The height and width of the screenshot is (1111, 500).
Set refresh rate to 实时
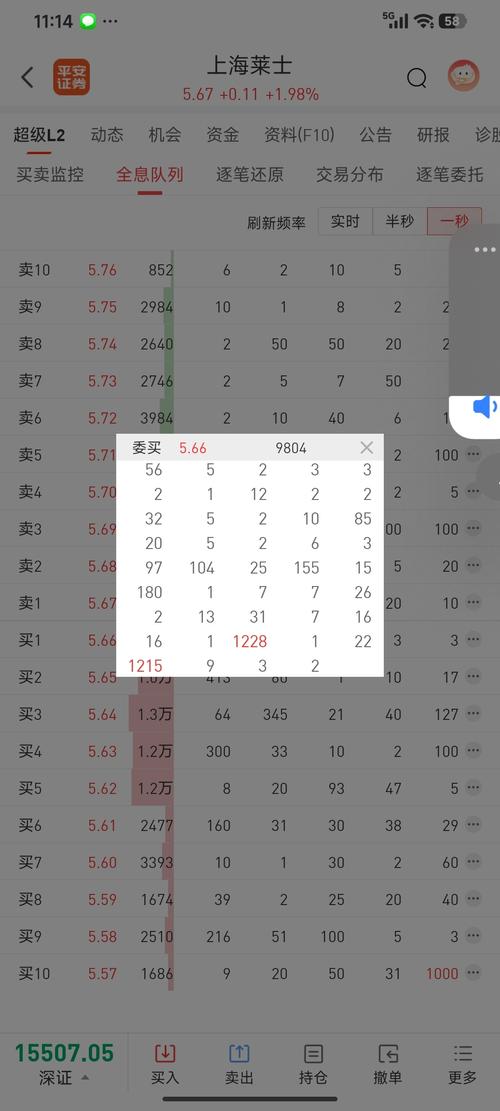click(345, 222)
